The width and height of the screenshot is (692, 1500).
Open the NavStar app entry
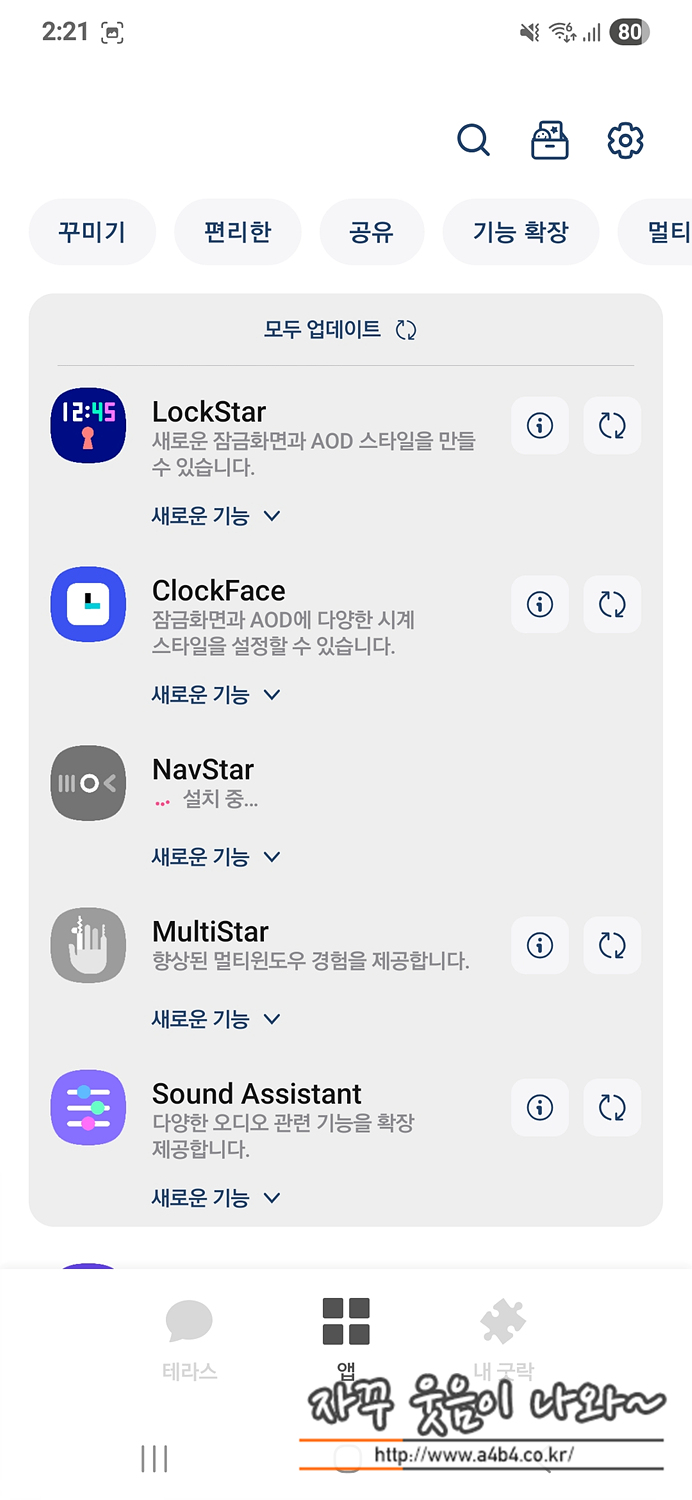[346, 784]
